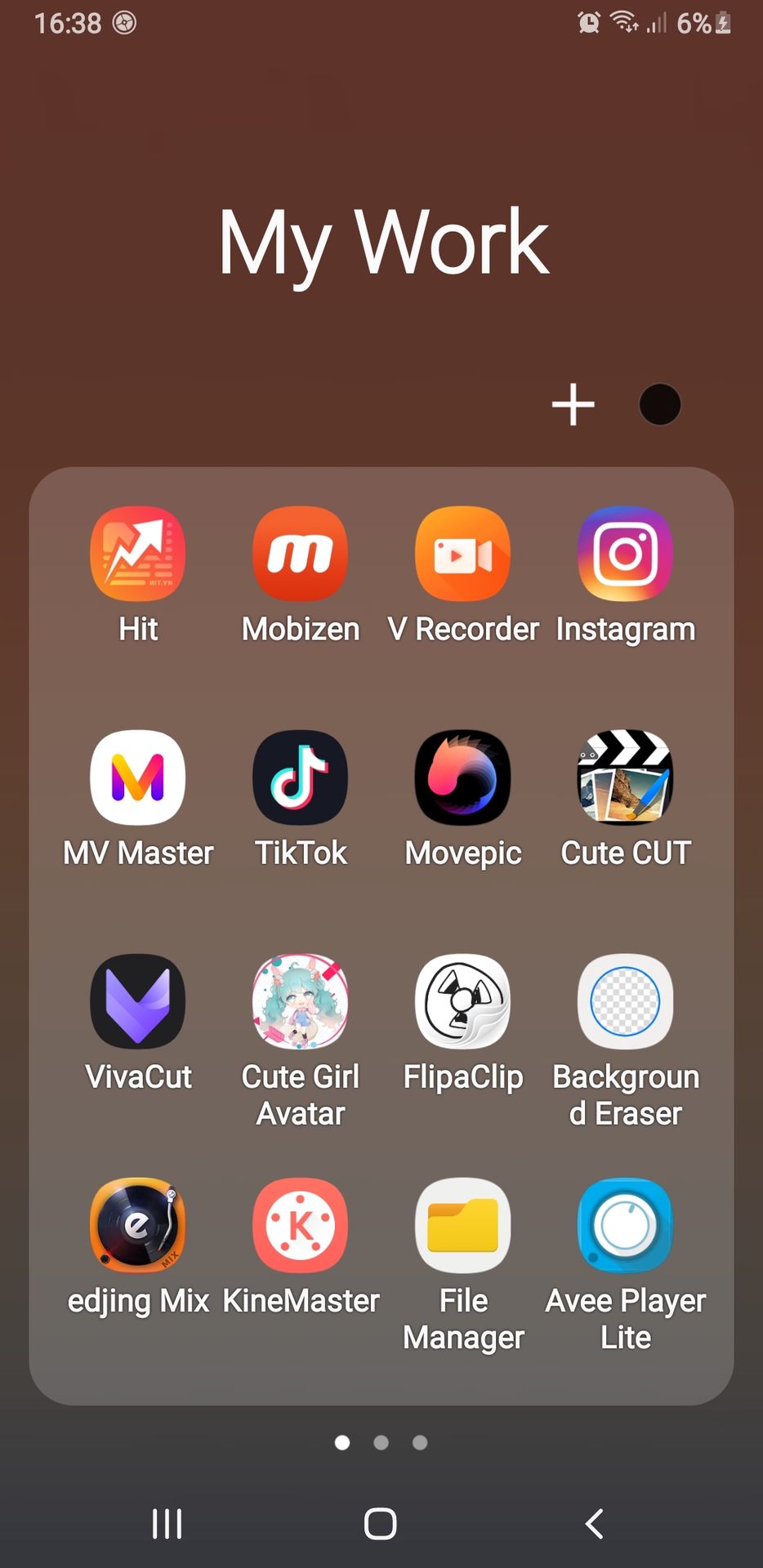Viewport: 763px width, 1568px height.
Task: Open Cute Girl Avatar app
Action: click(x=300, y=1001)
